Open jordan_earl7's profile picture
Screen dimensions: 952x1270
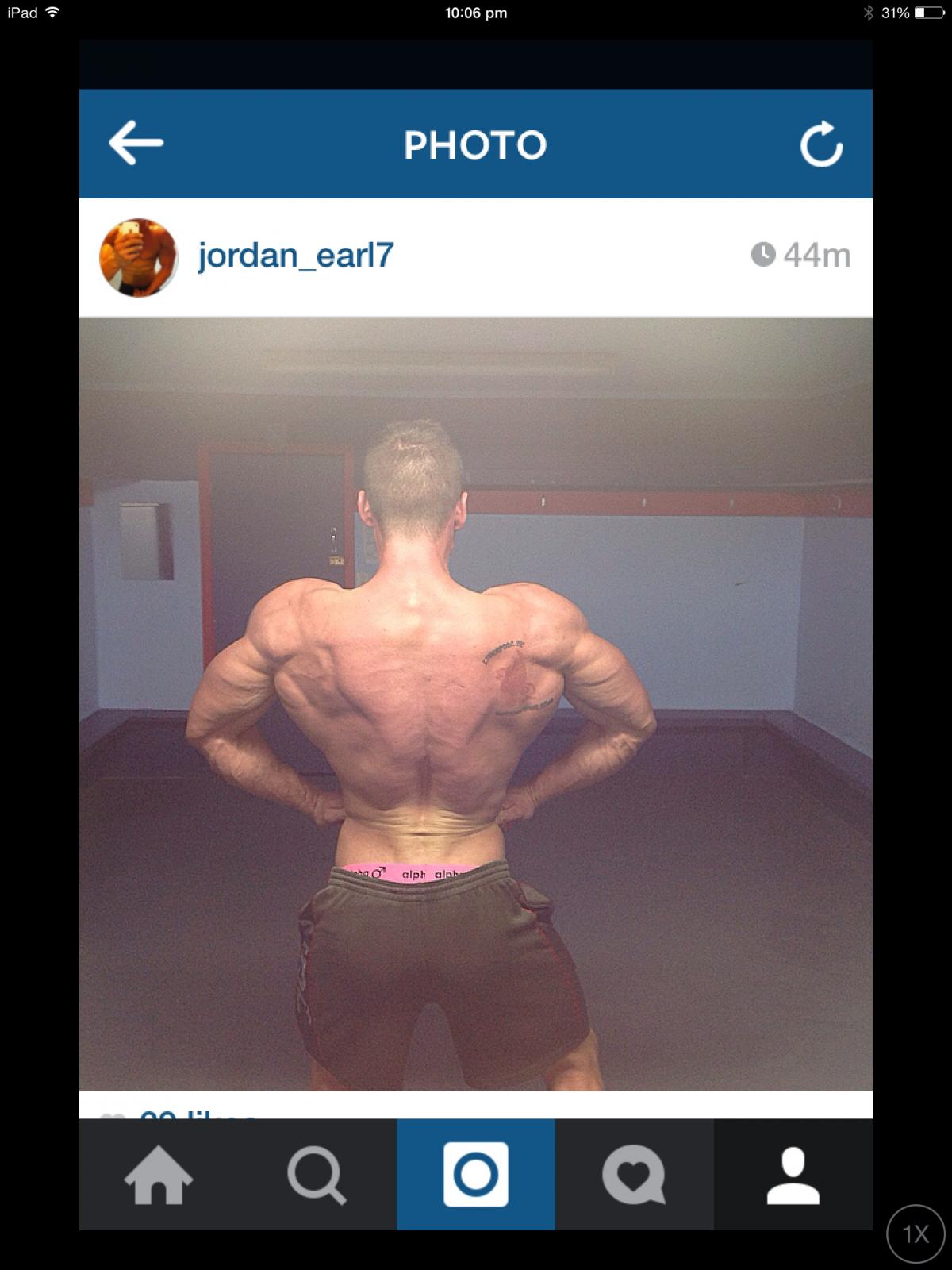(138, 257)
